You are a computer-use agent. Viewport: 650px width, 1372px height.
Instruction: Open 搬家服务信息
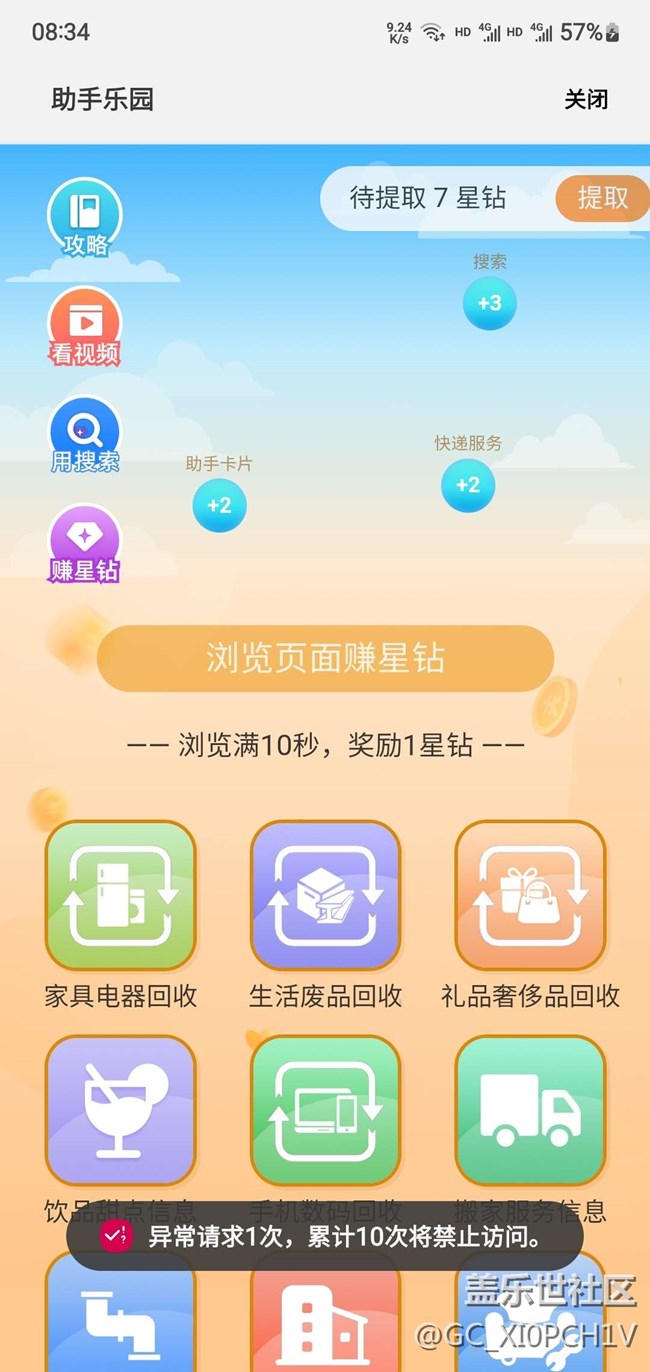point(530,1110)
